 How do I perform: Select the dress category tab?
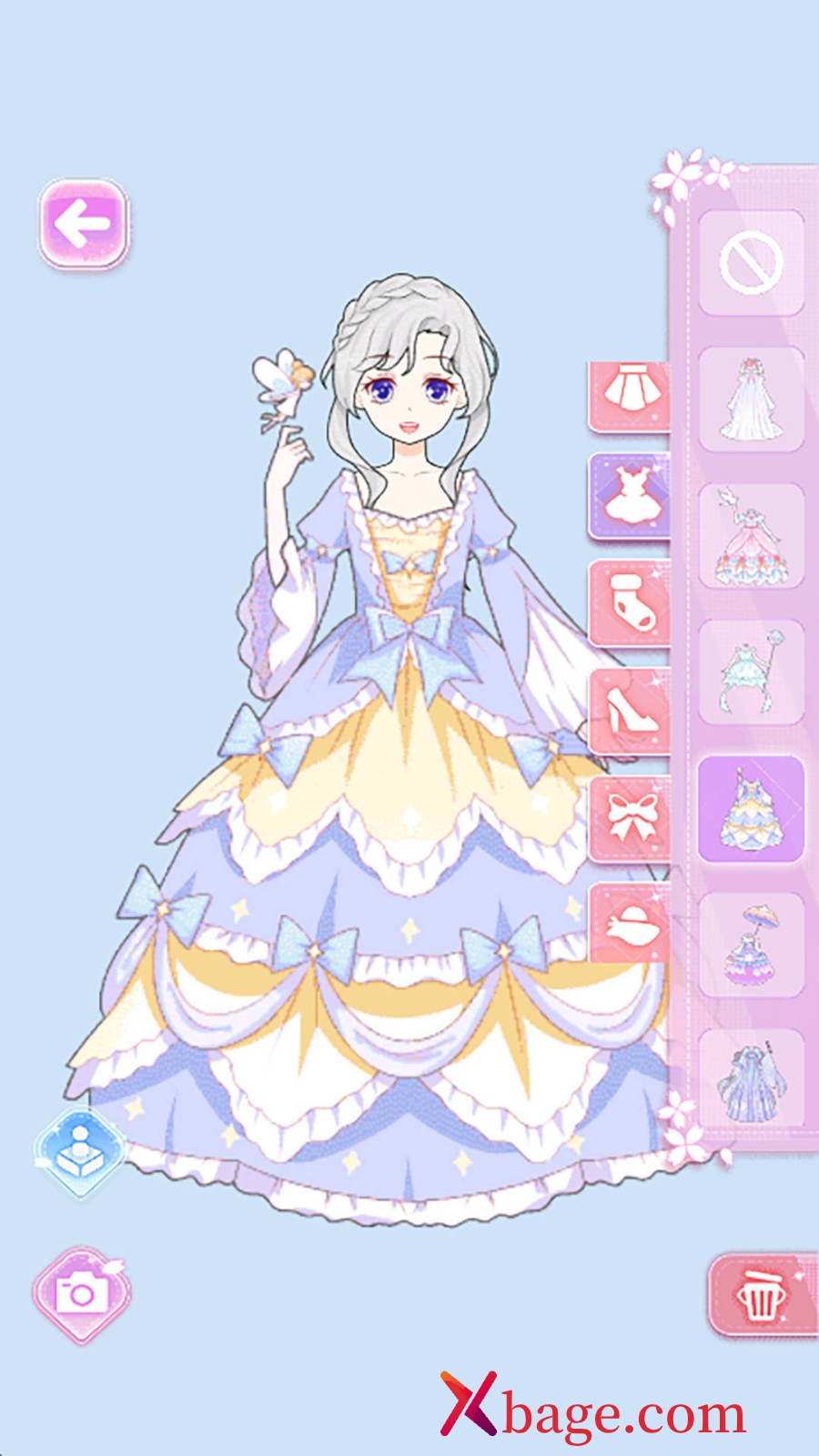tap(628, 497)
